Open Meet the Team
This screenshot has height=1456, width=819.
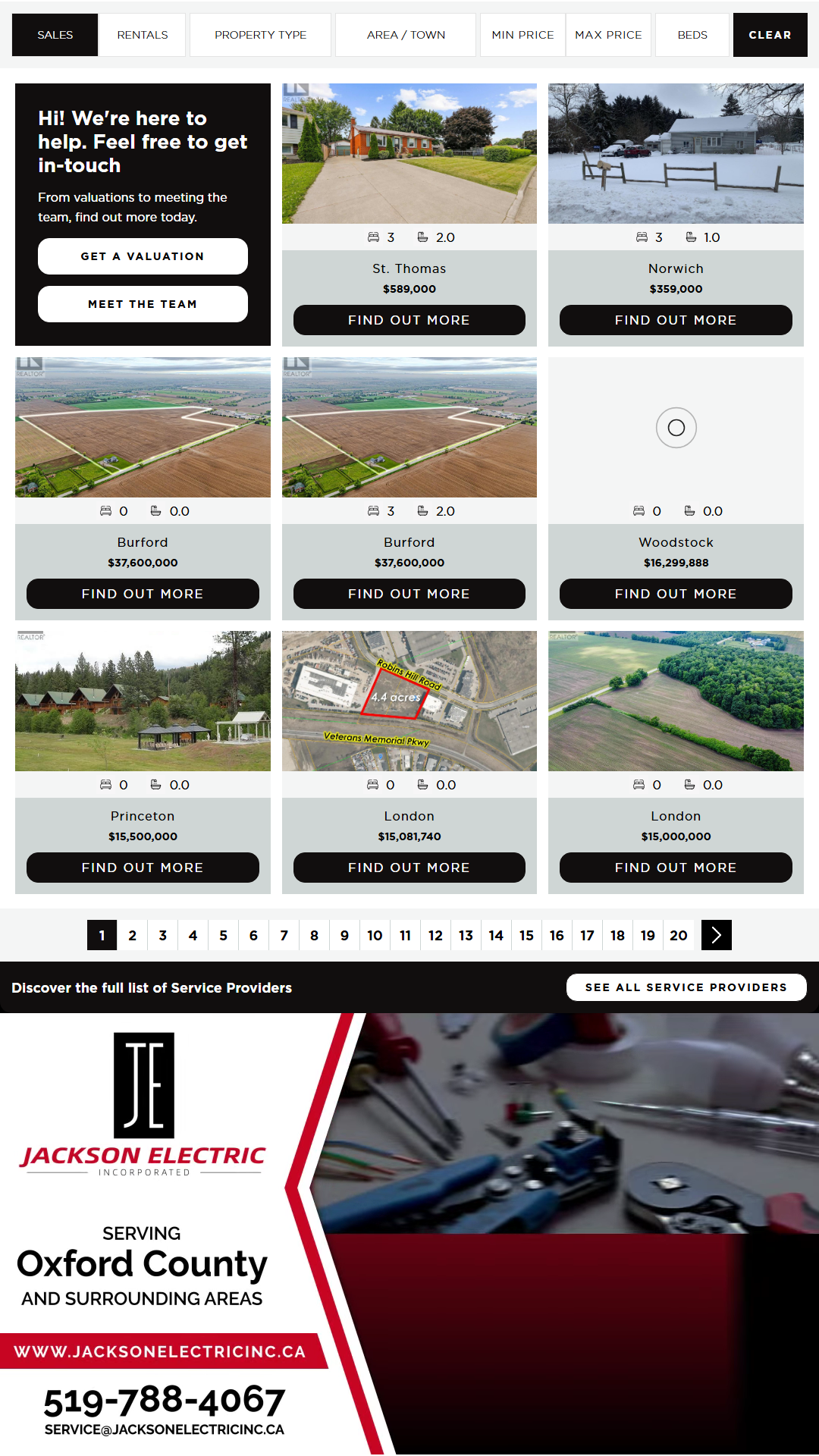click(x=143, y=304)
